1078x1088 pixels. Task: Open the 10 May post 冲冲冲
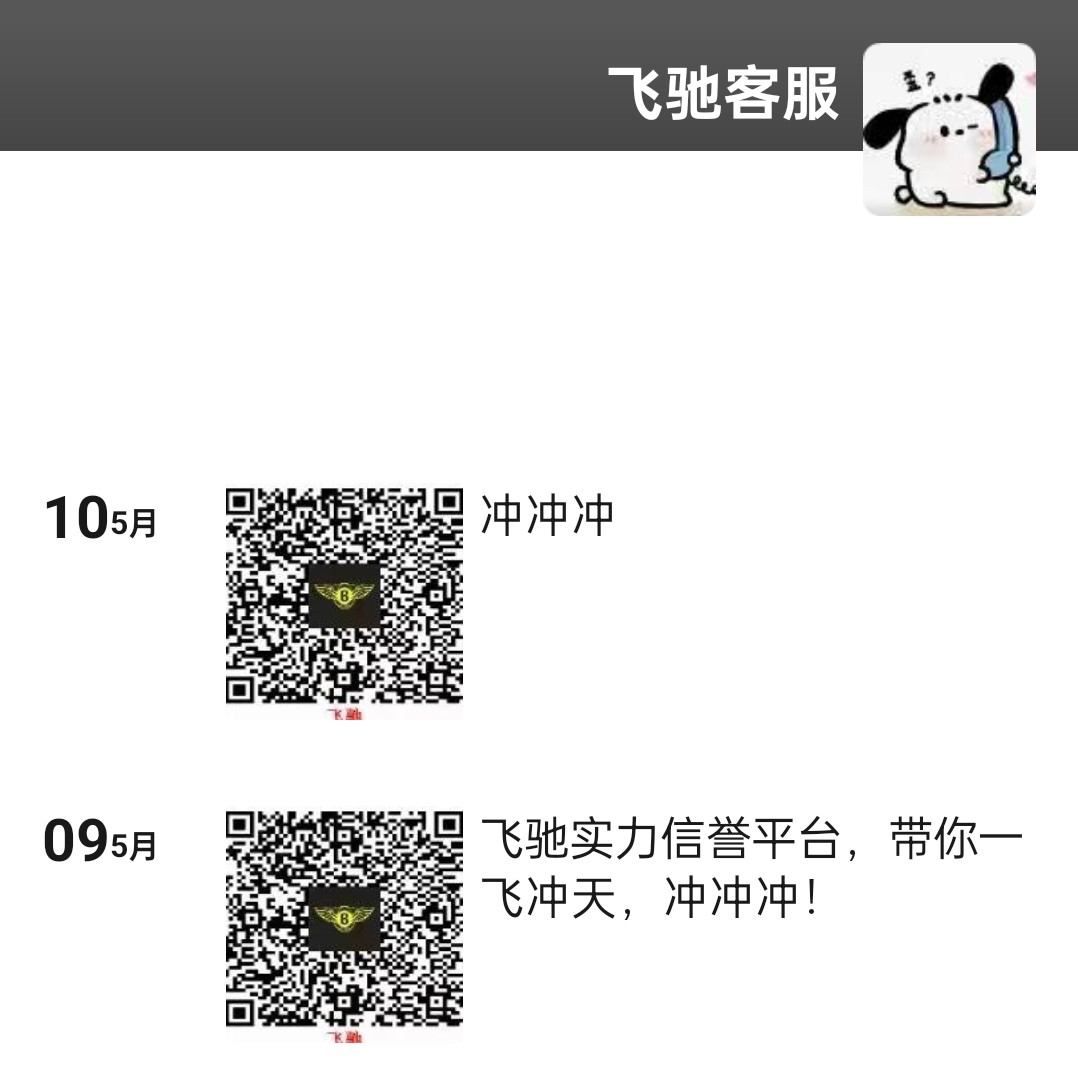(x=546, y=517)
